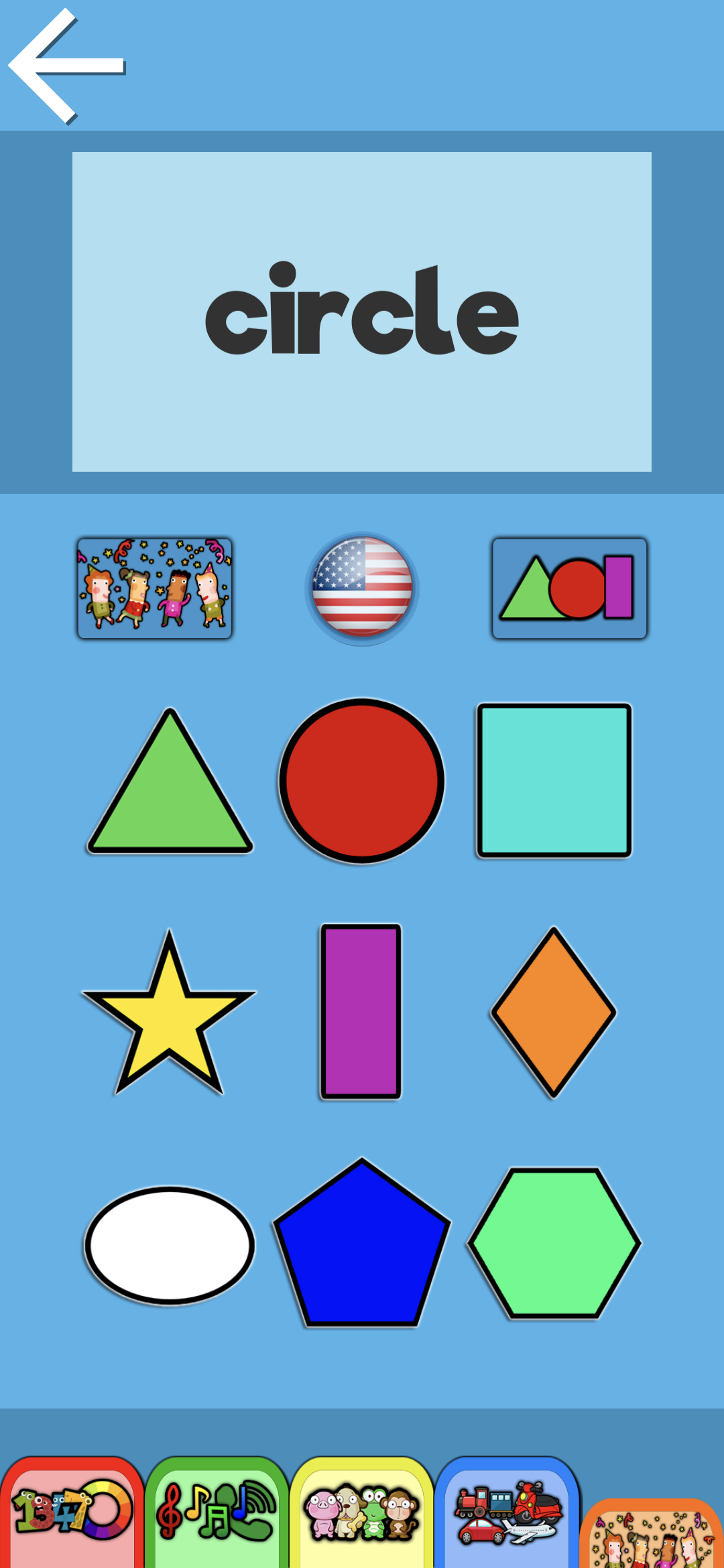Open the music notes tab
Image resolution: width=724 pixels, height=1568 pixels.
(217, 1514)
